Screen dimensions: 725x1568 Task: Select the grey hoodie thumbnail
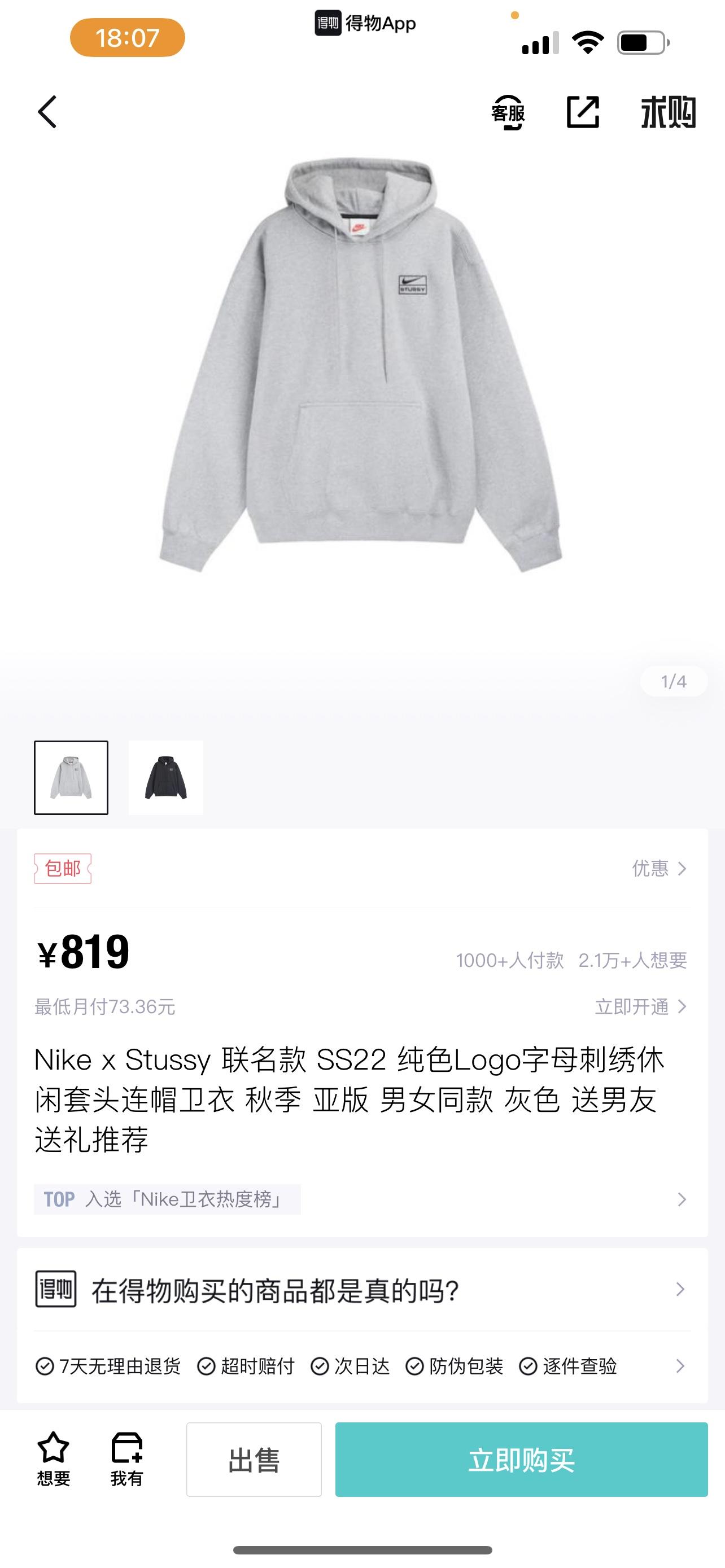pos(71,777)
